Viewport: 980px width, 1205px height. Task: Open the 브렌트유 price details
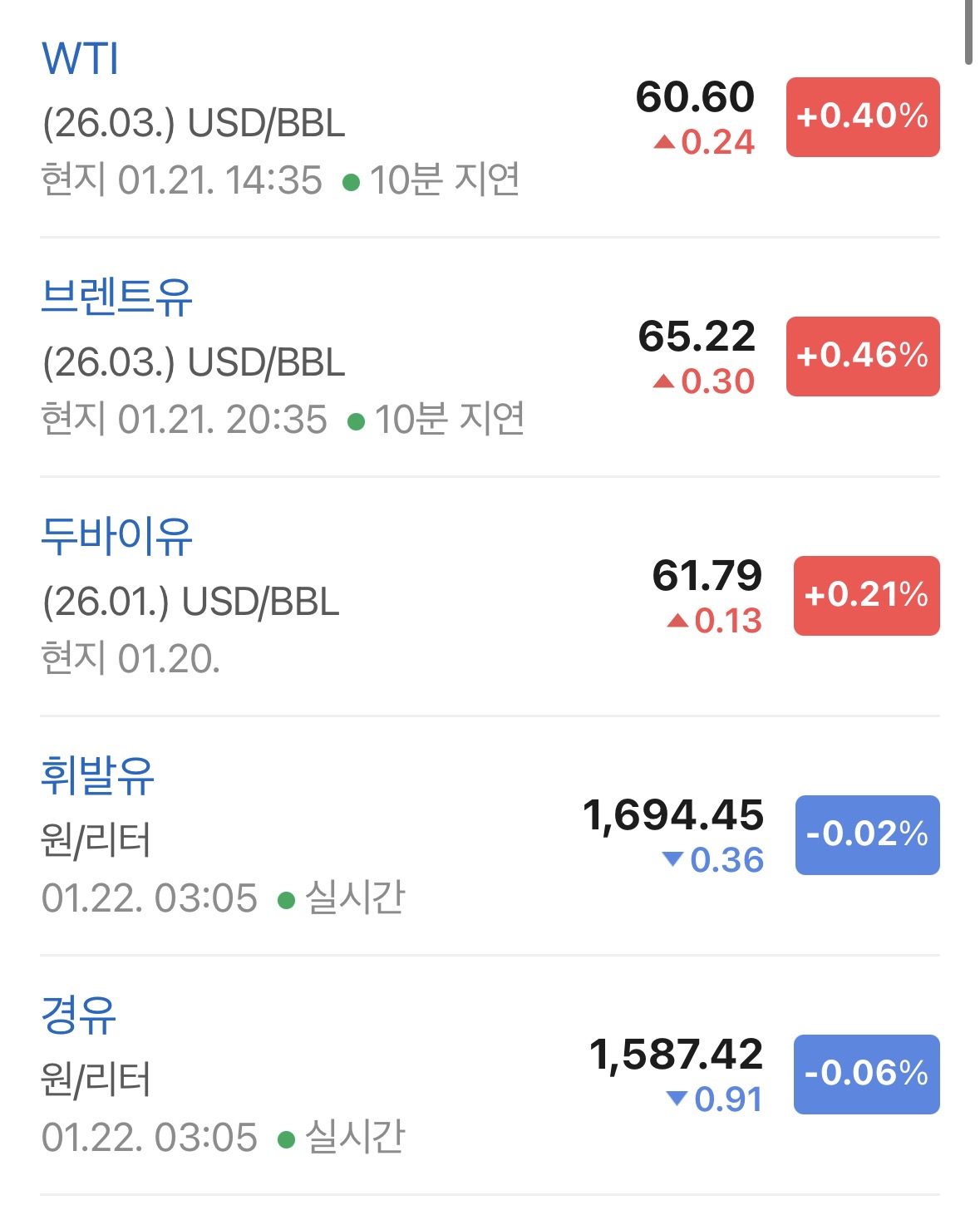pos(116,298)
